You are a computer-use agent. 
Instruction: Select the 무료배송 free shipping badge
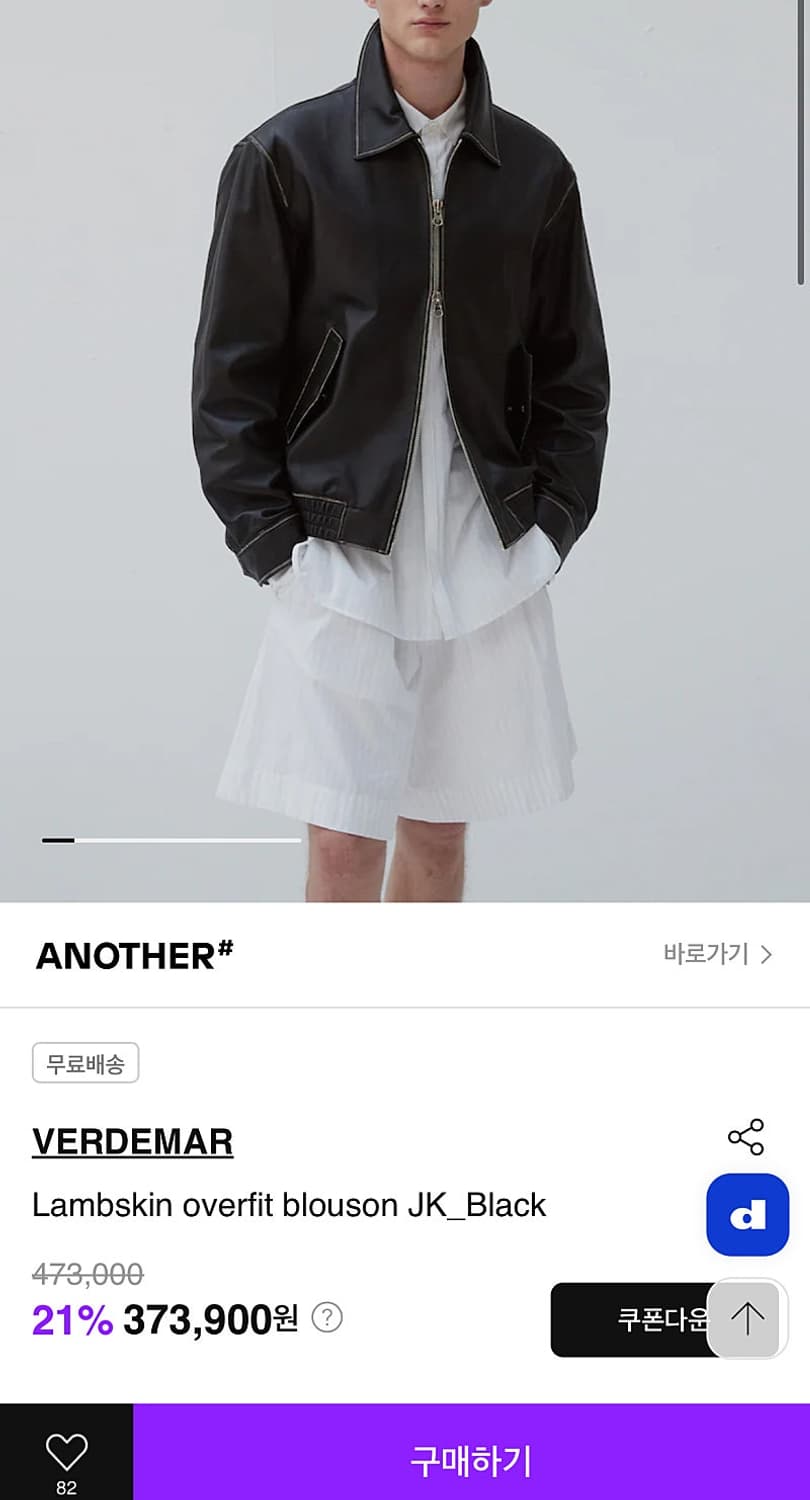[85, 1062]
